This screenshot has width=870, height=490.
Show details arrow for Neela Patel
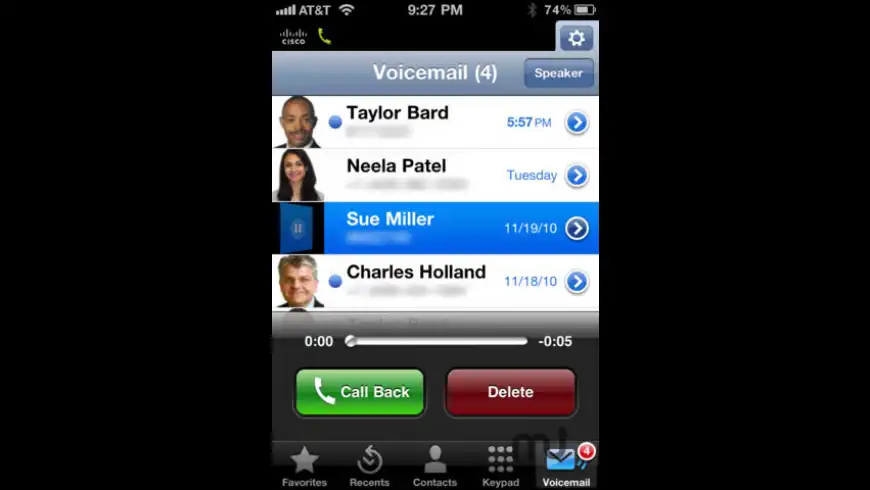click(x=577, y=175)
